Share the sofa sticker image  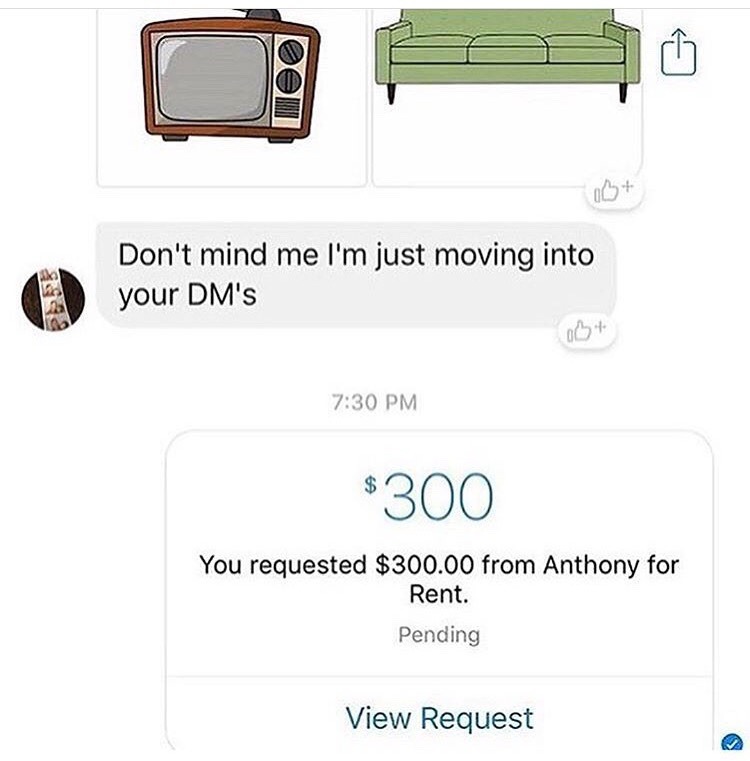[x=677, y=51]
